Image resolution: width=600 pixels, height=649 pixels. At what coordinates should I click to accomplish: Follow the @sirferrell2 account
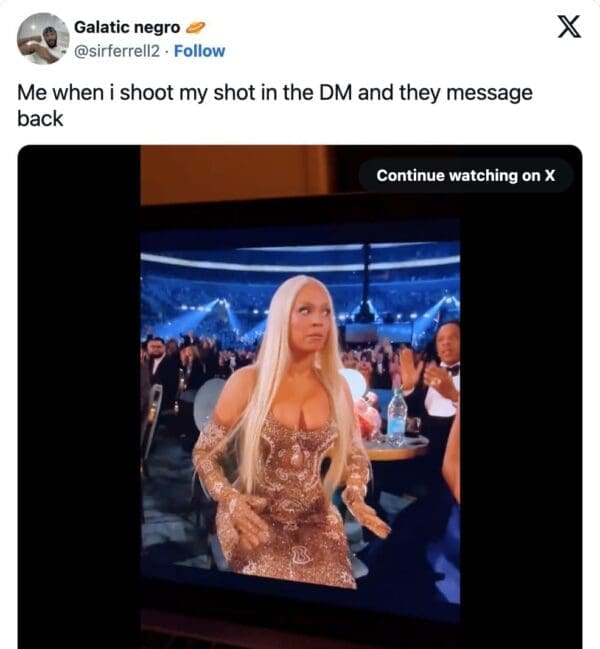click(200, 51)
